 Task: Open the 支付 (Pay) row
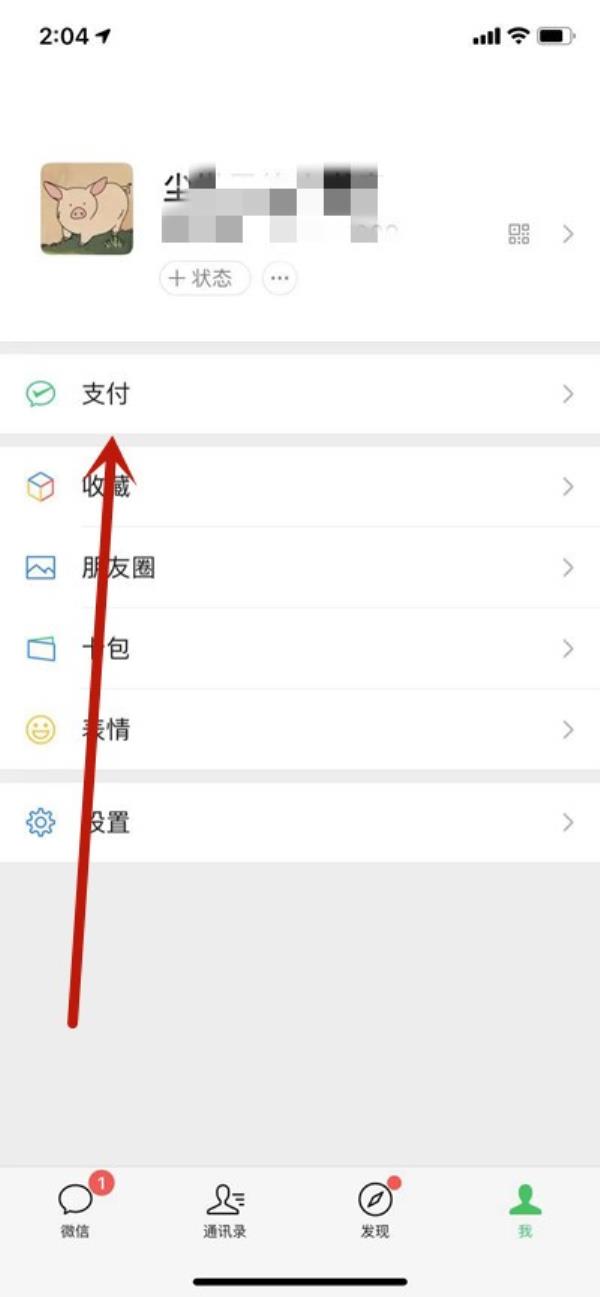click(x=300, y=394)
